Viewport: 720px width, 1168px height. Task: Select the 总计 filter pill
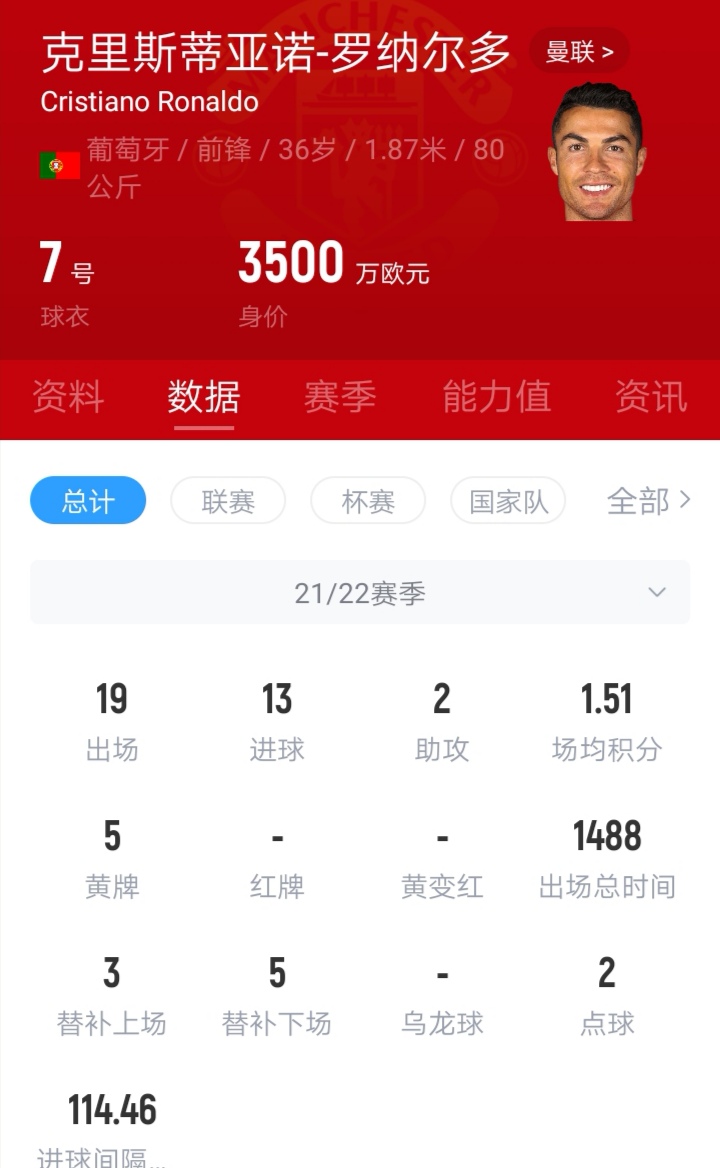pos(87,501)
